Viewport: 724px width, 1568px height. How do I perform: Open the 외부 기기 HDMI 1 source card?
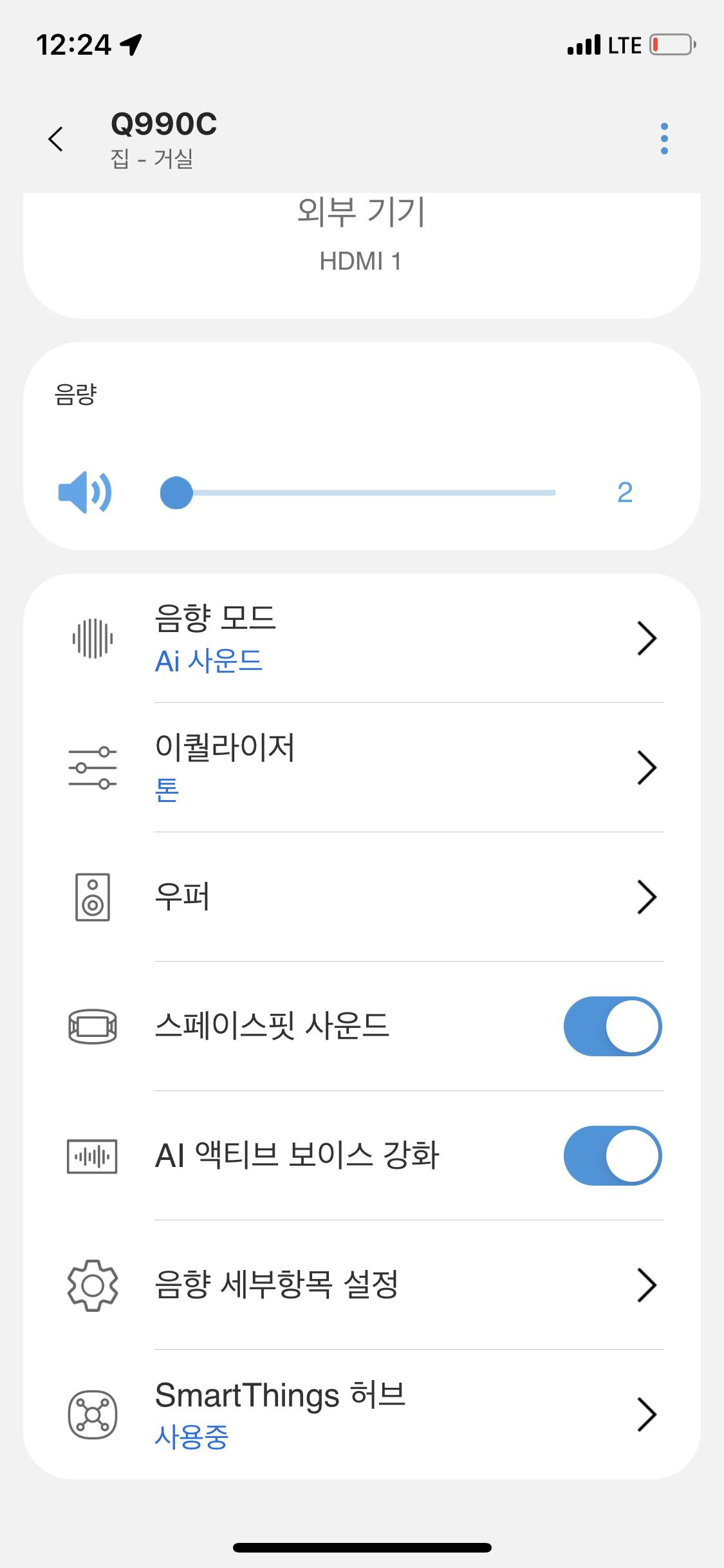click(x=362, y=256)
